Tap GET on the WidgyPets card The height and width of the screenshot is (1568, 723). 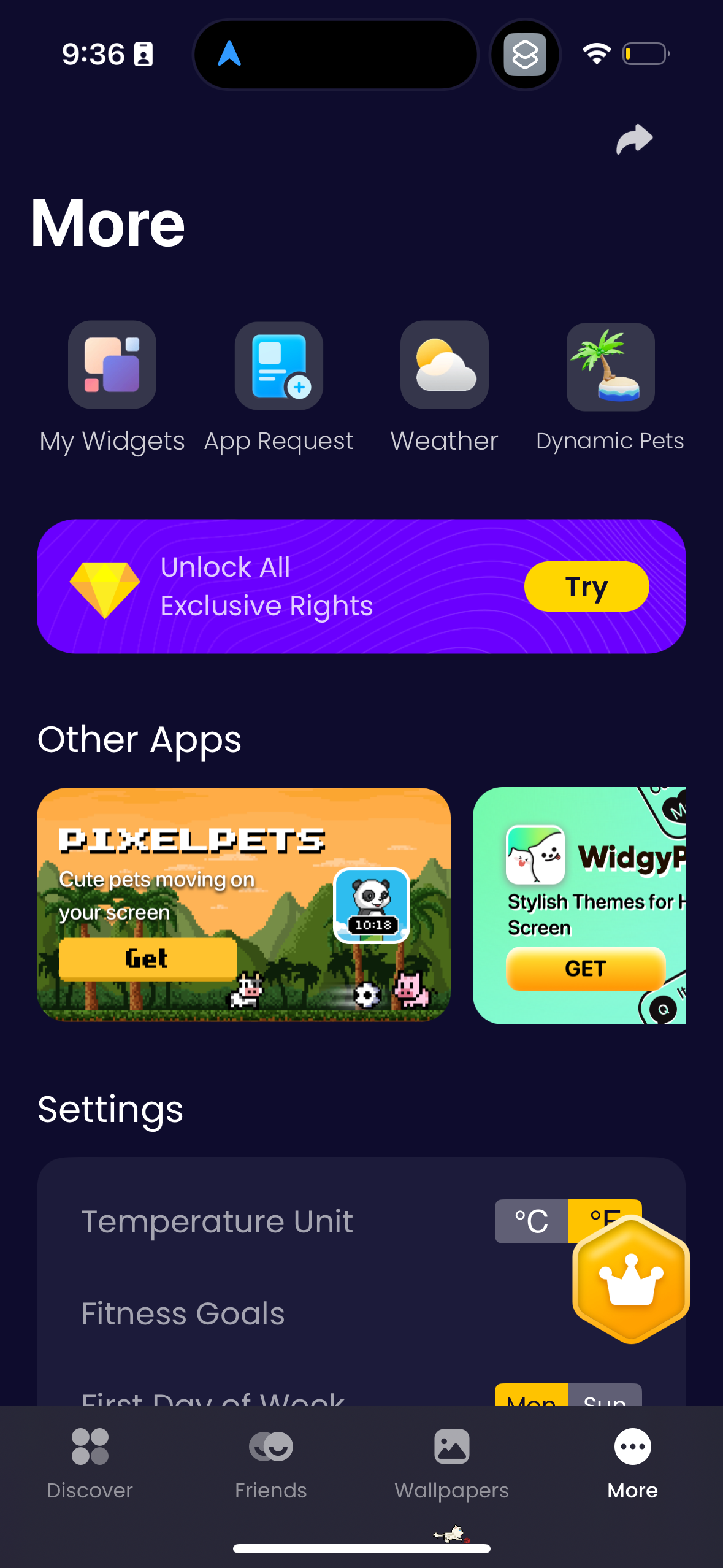pos(584,969)
